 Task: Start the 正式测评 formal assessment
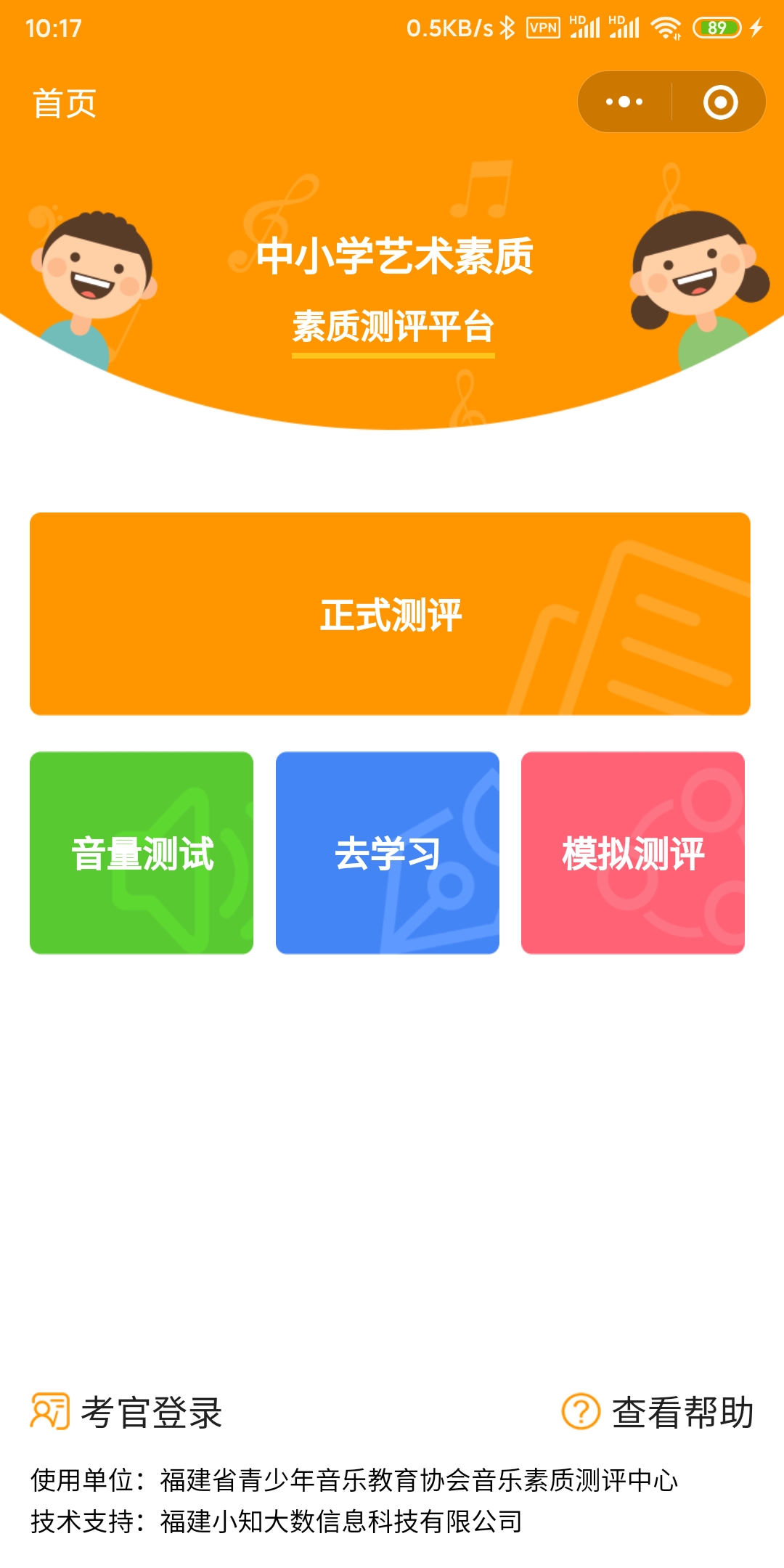click(x=390, y=614)
